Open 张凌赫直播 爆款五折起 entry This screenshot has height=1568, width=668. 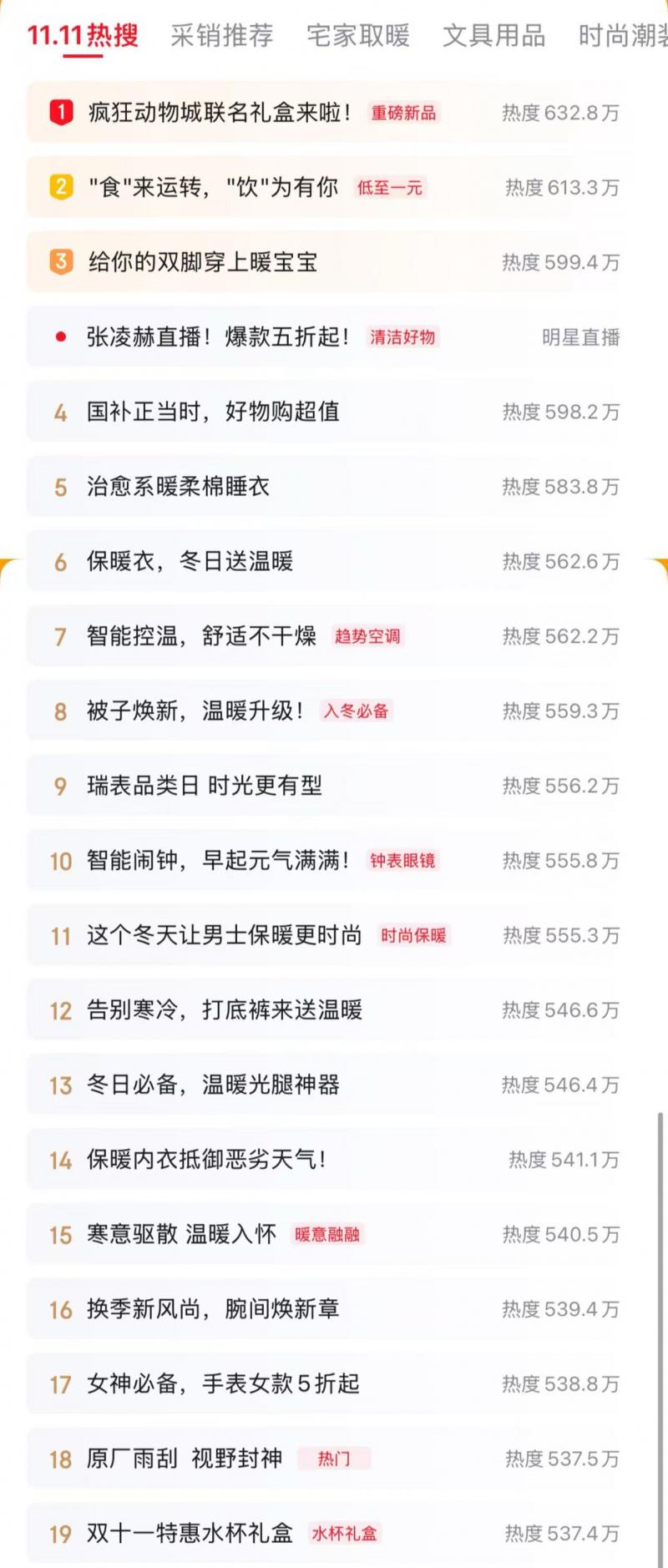[x=218, y=337]
